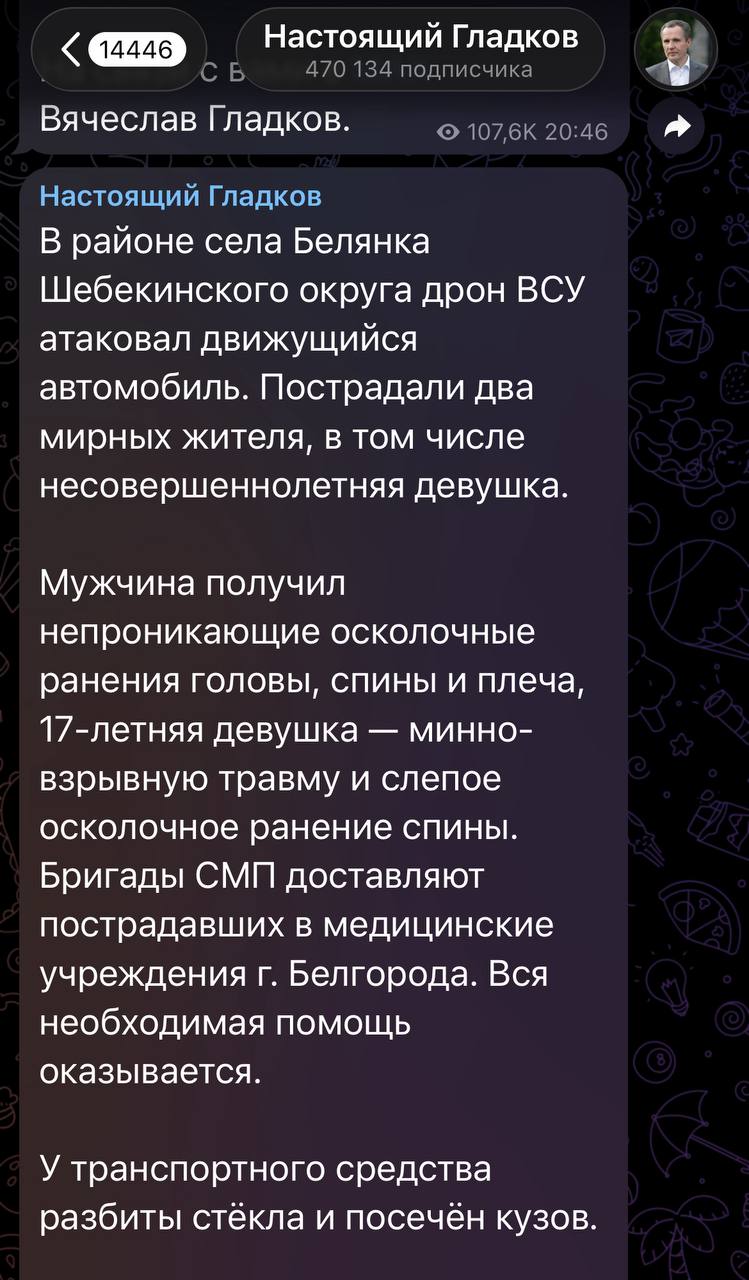Tap the Настоящий Гладков sender name in the post
The width and height of the screenshot is (749, 1280).
180,196
